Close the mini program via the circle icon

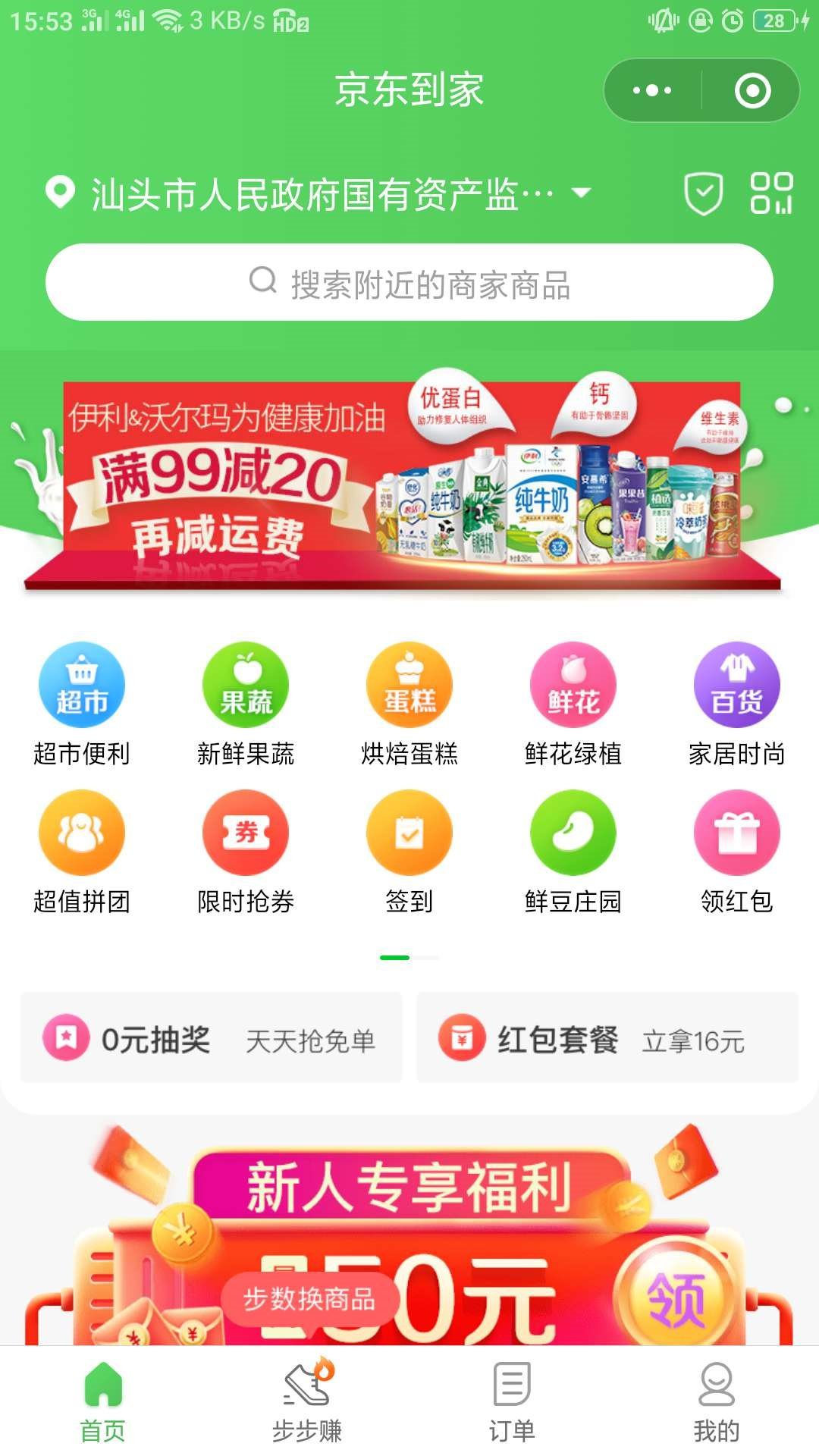(752, 91)
